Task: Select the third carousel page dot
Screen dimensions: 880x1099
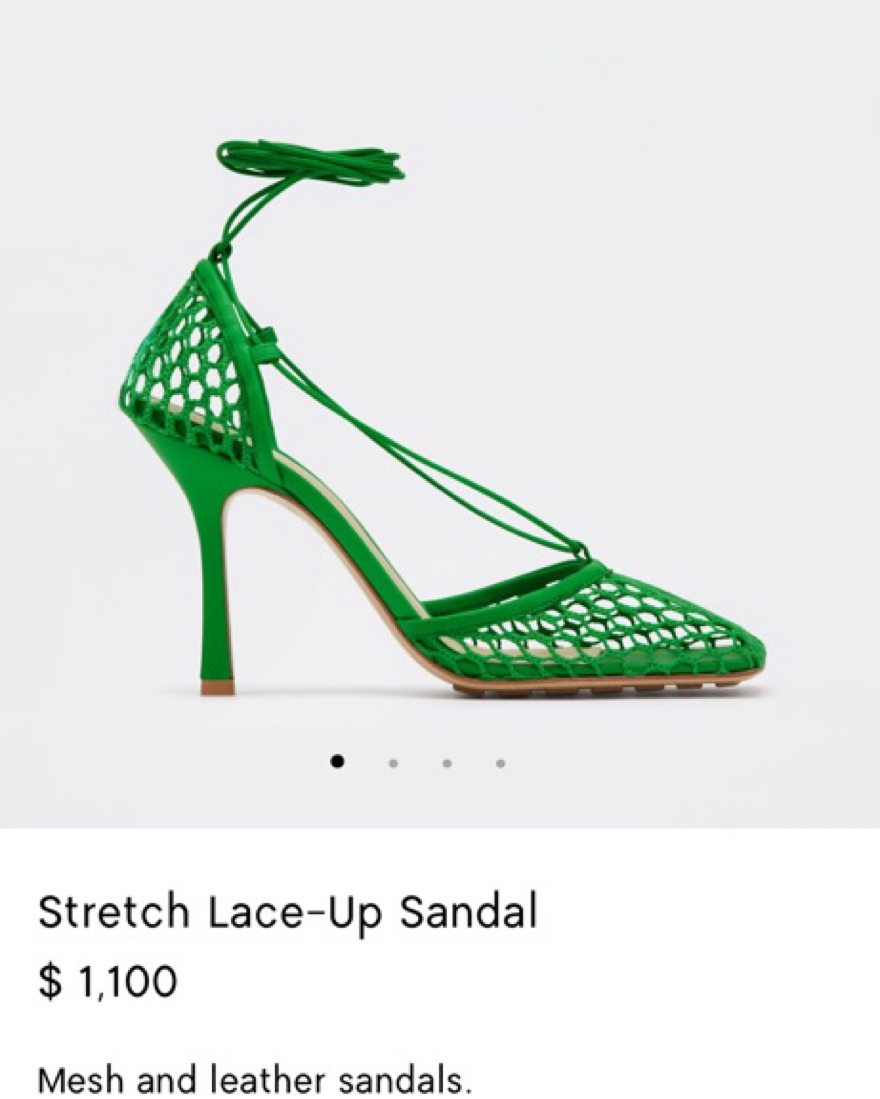Action: pos(447,763)
